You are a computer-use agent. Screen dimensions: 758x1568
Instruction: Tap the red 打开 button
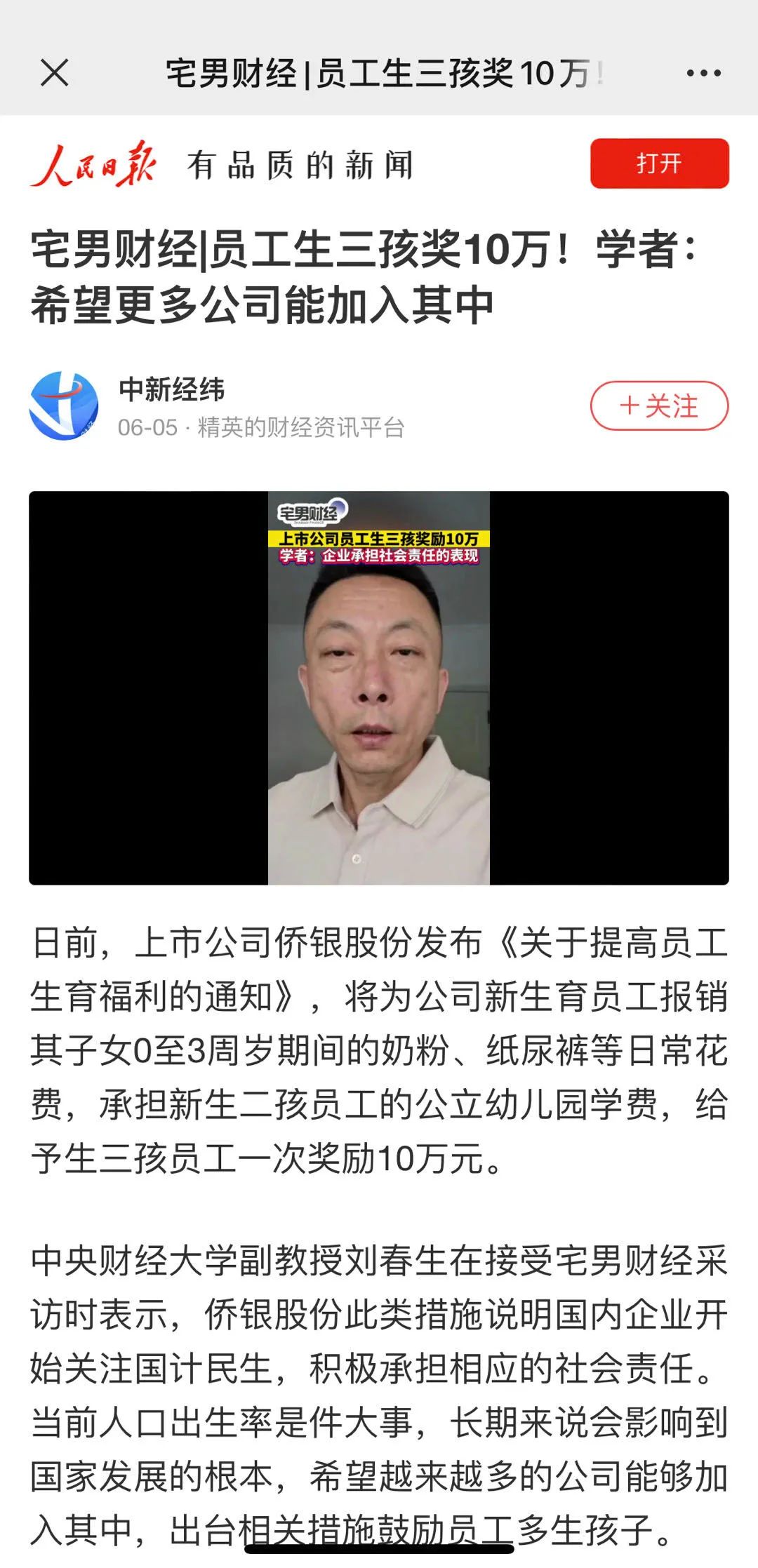659,163
